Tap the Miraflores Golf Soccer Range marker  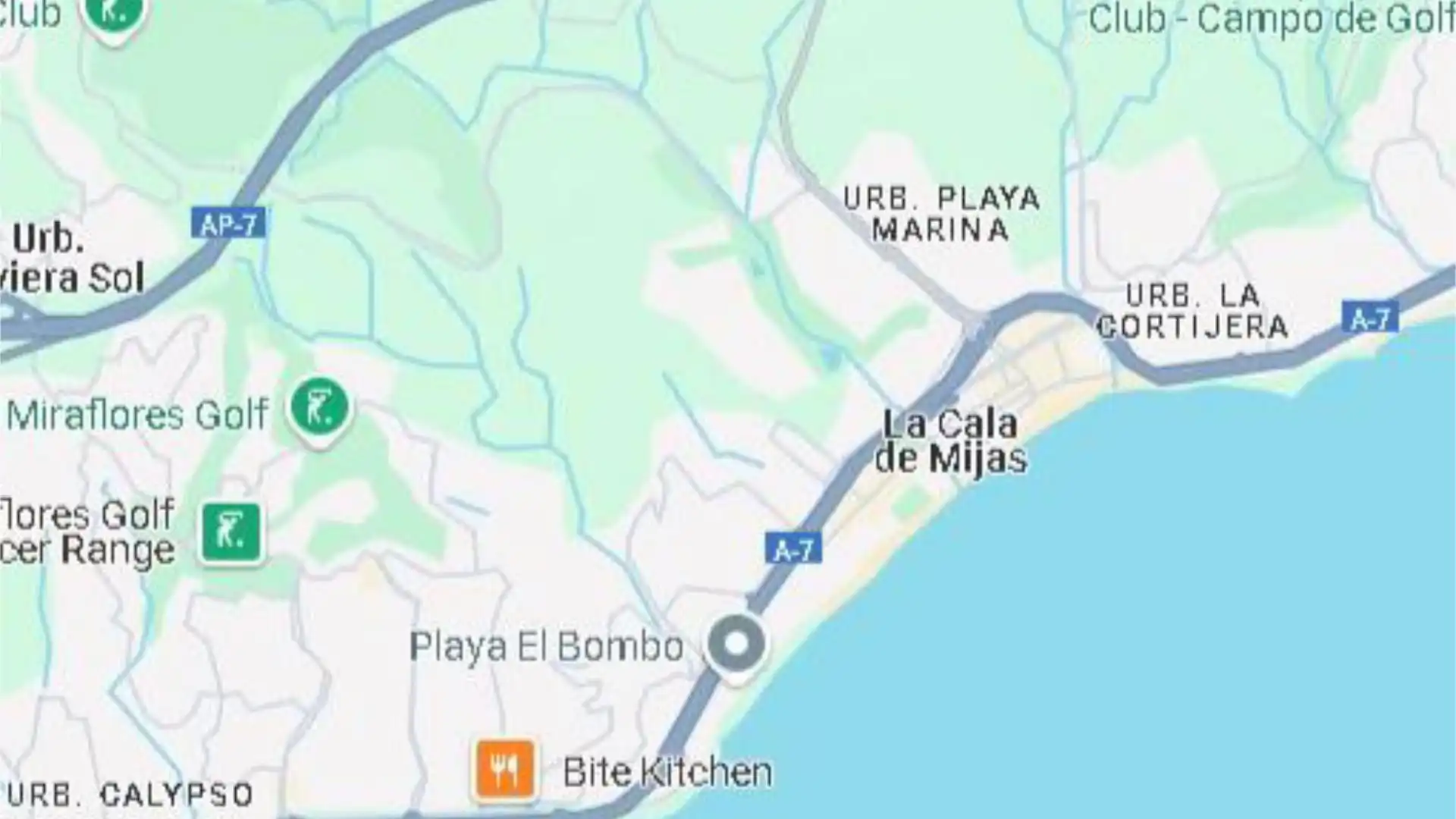tap(231, 532)
